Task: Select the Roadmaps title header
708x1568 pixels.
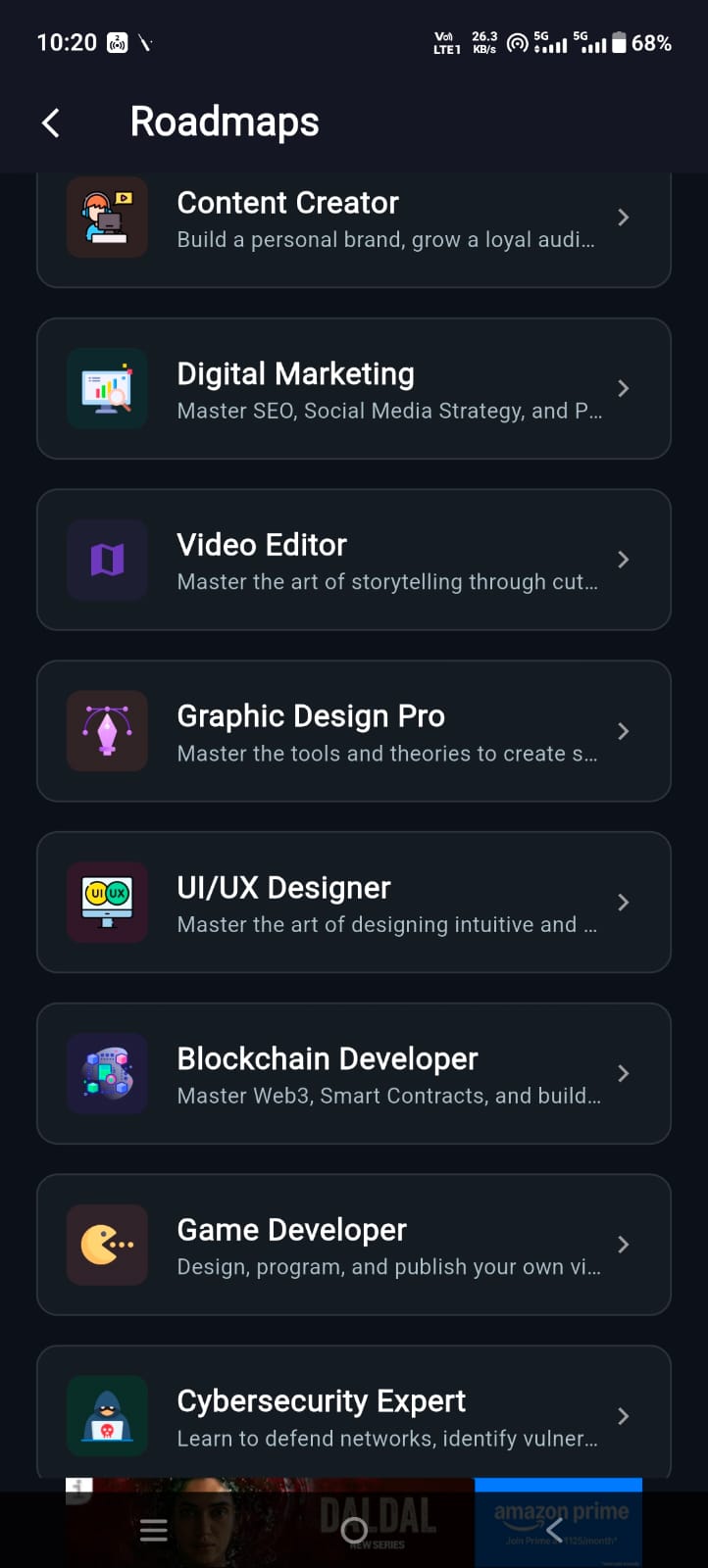Action: tap(225, 122)
